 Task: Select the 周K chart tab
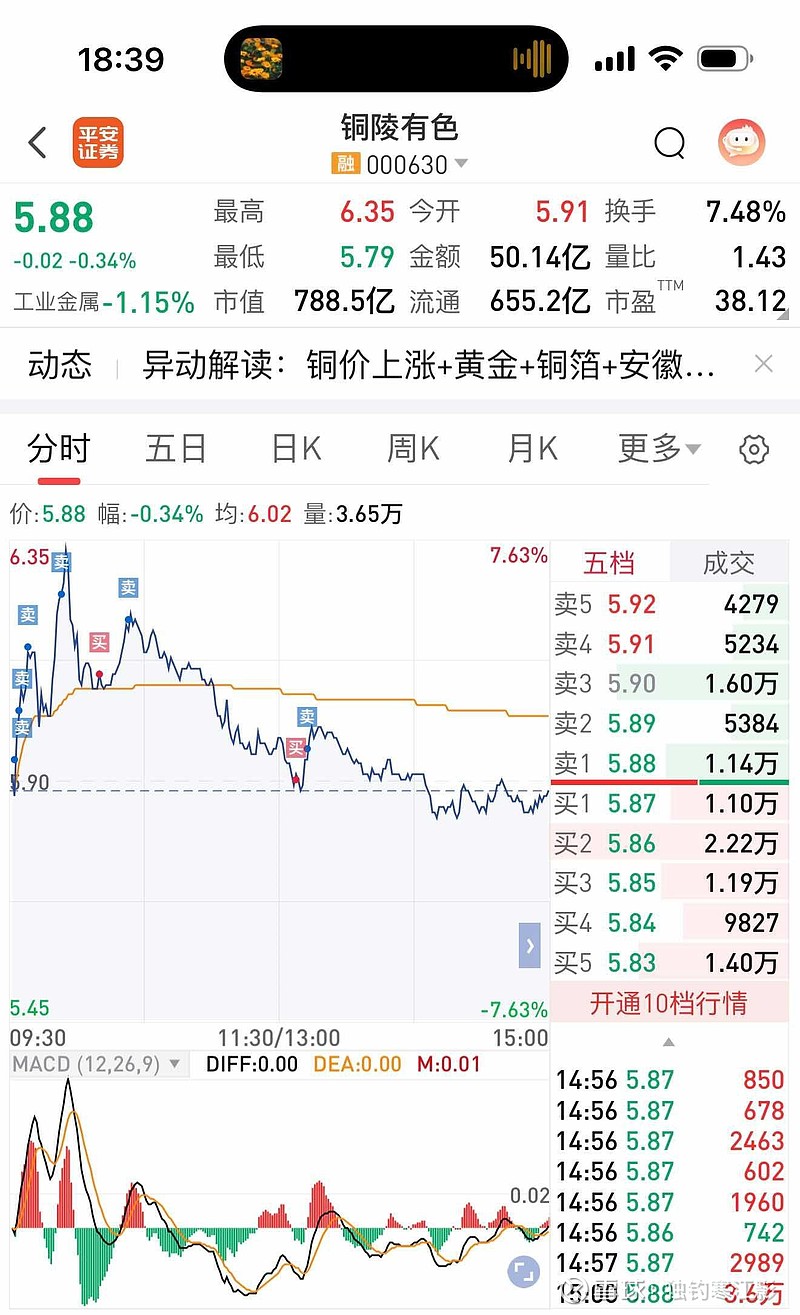[x=413, y=449]
